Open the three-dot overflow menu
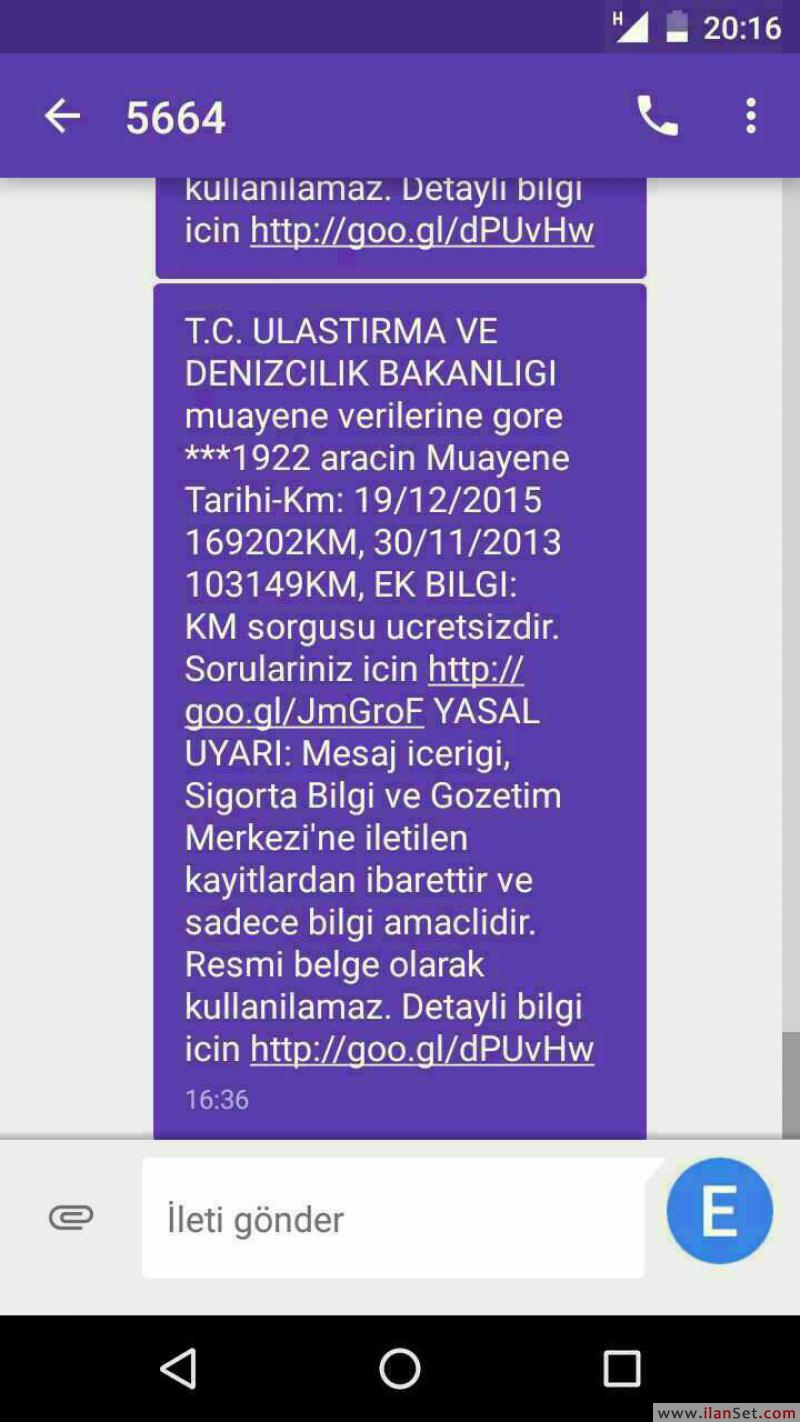Screen dimensions: 800x1422 (751, 117)
